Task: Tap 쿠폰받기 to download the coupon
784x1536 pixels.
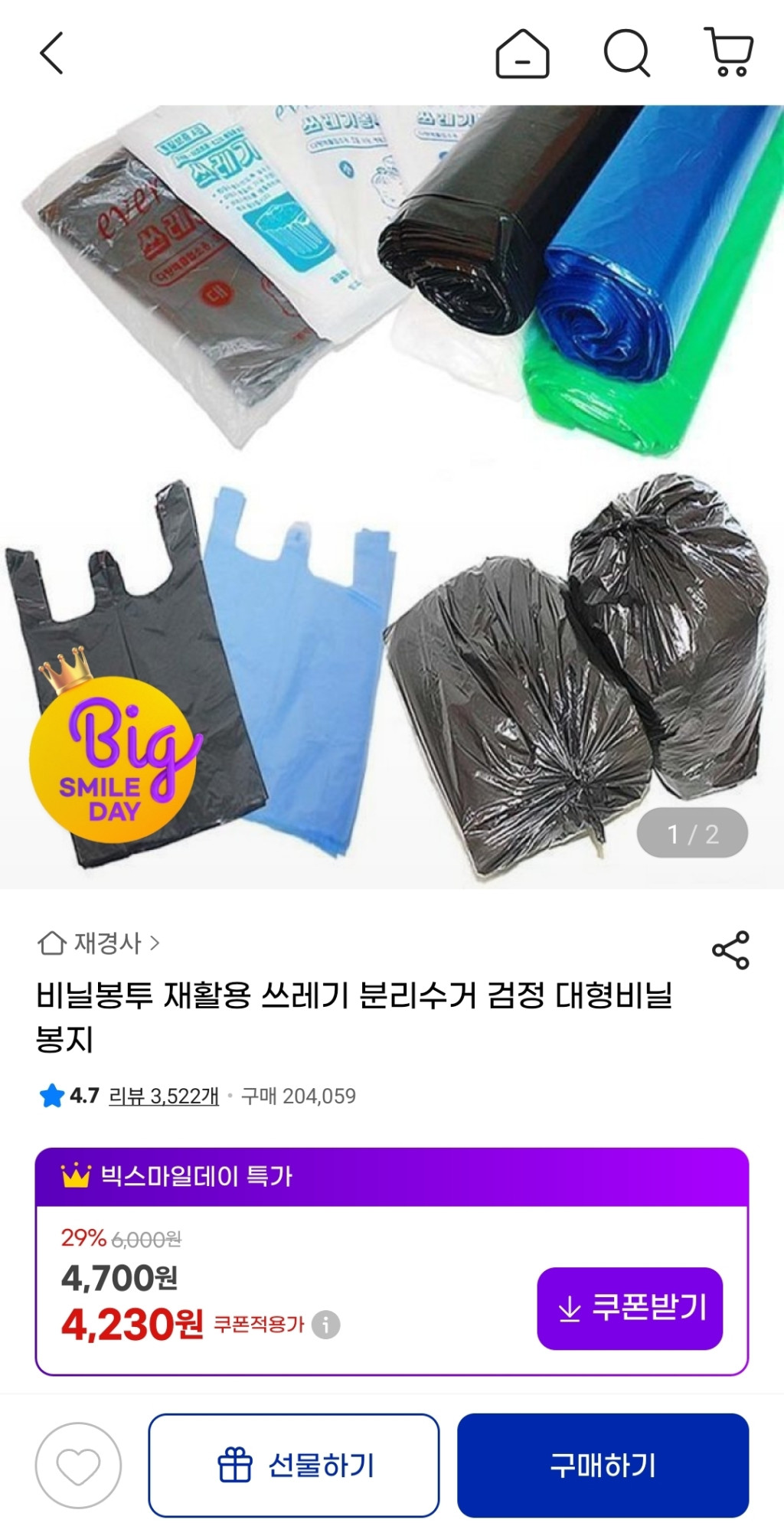Action: pos(629,1308)
